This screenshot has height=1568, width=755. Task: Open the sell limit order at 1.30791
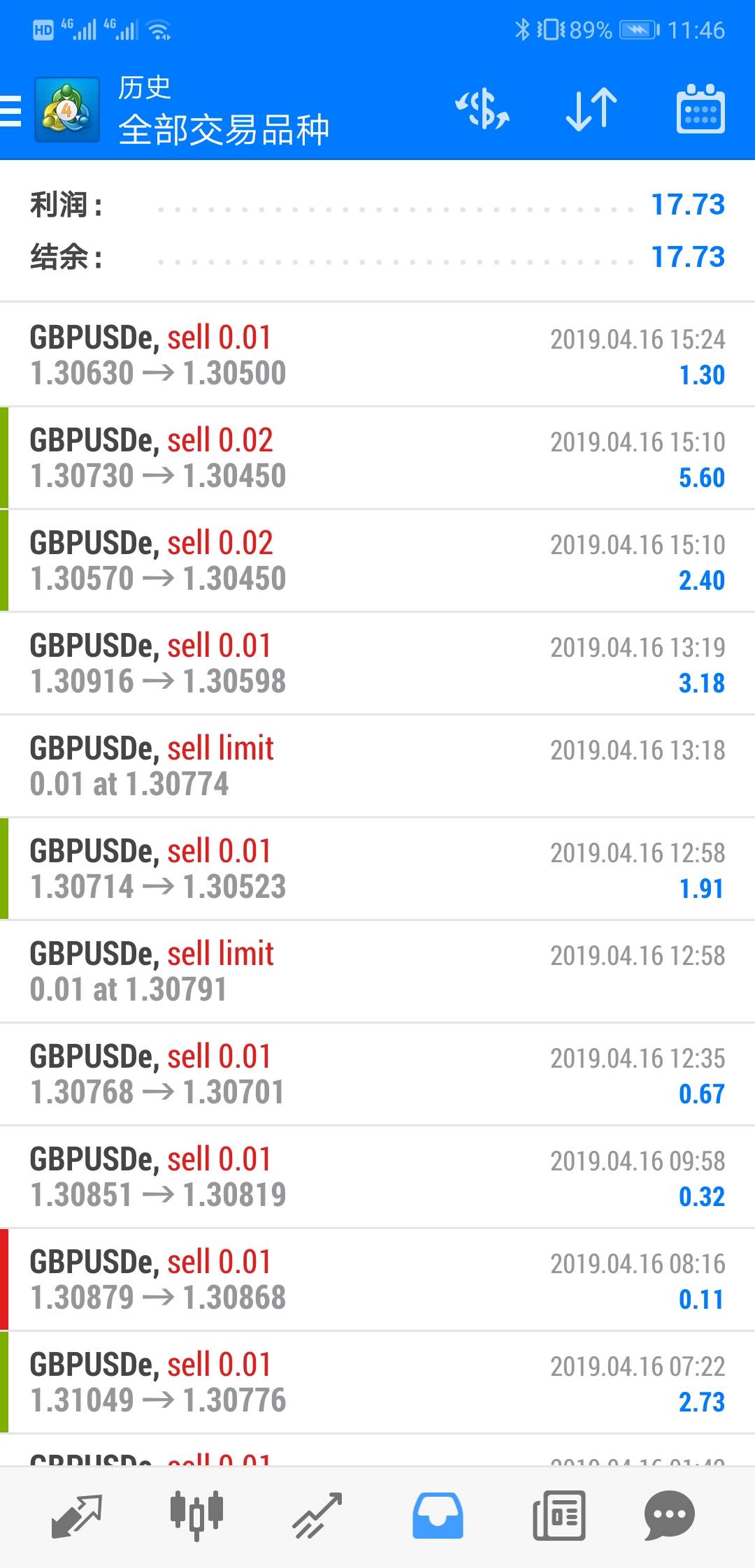(377, 971)
